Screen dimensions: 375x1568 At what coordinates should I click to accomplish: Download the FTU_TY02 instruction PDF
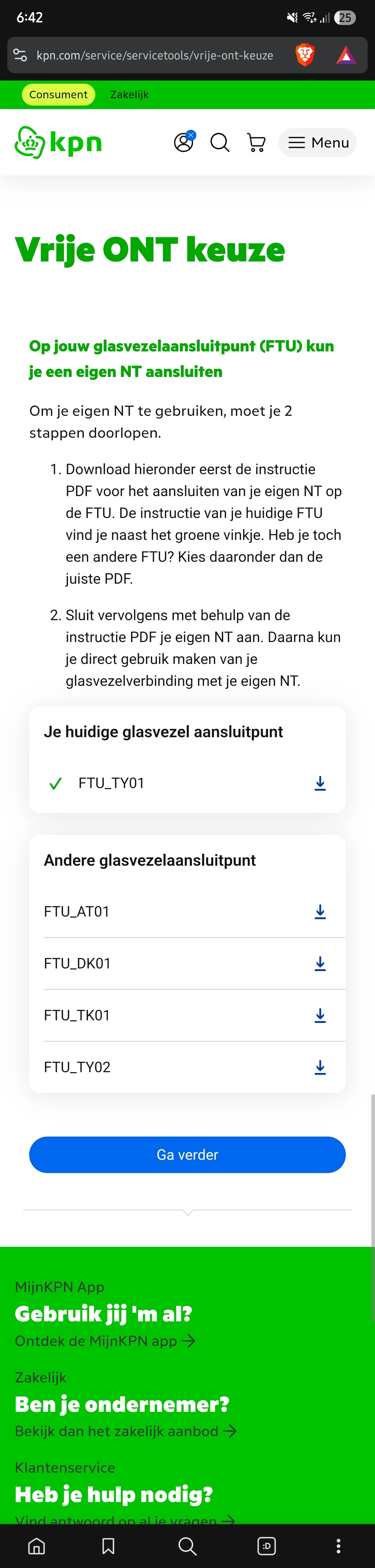click(320, 1066)
